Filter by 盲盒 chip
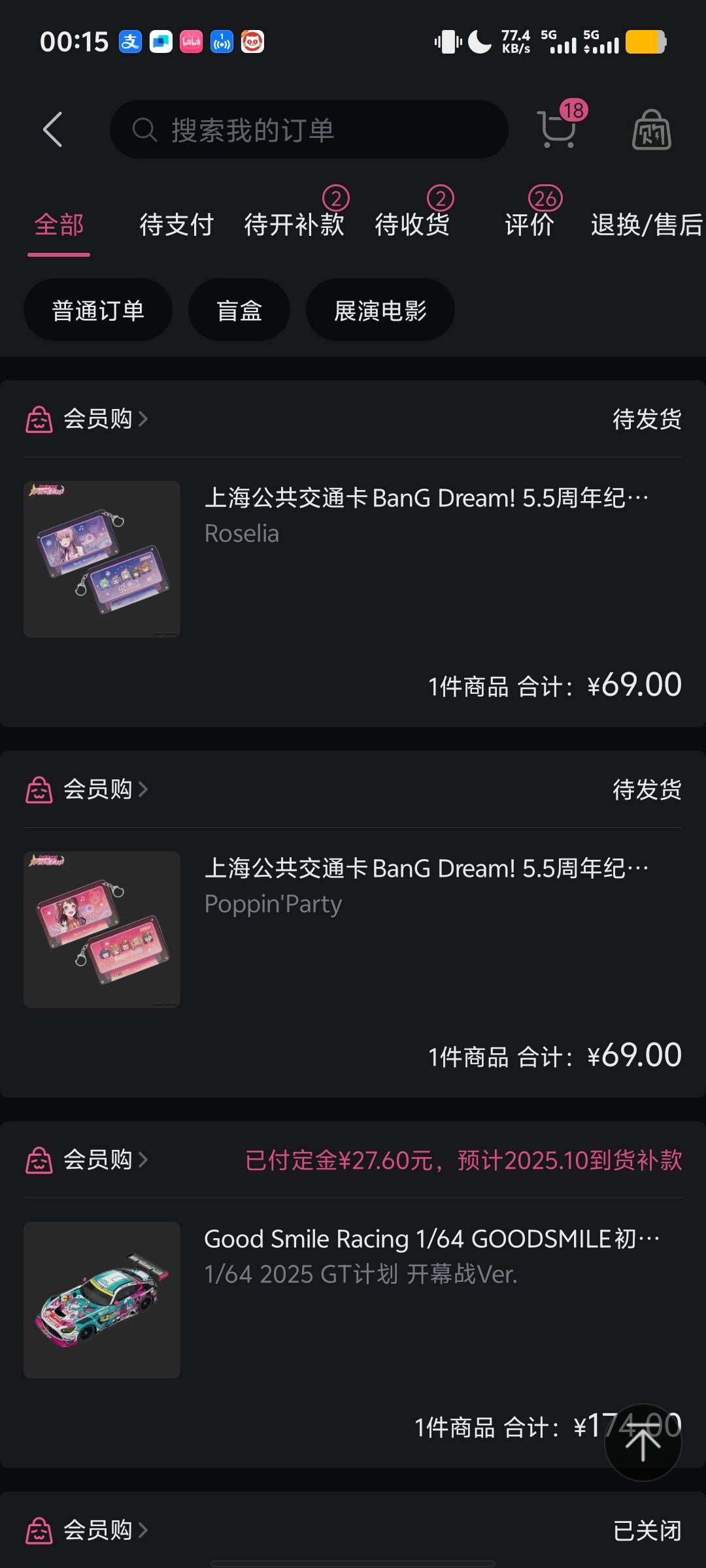Screen dimensions: 706x1568 (239, 310)
